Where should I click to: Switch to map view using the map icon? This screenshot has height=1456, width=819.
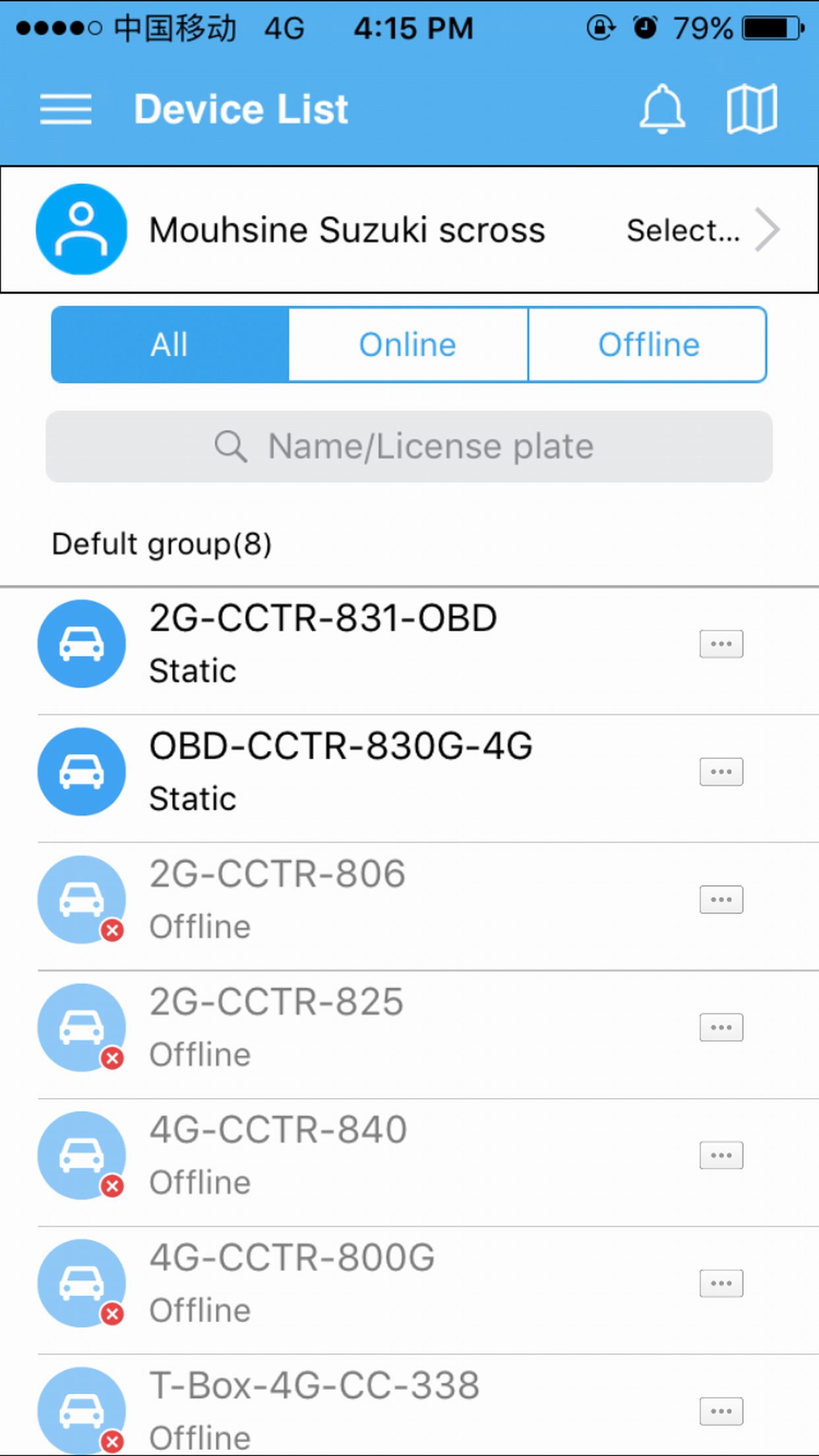tap(751, 108)
